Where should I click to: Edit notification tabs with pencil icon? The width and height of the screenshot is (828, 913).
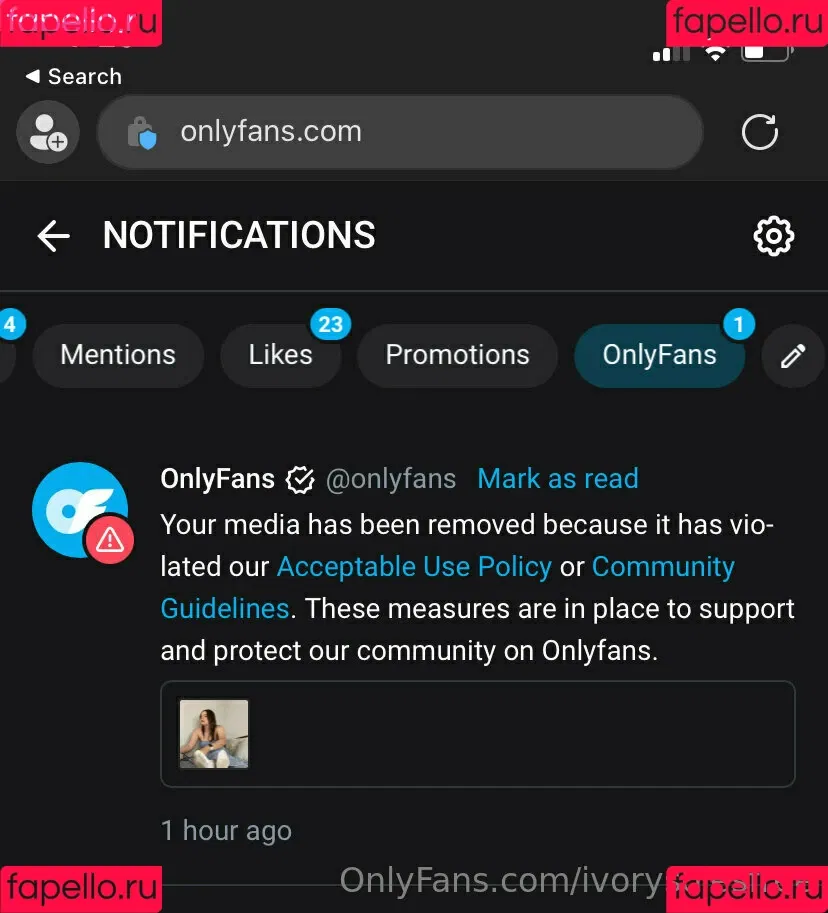[793, 356]
